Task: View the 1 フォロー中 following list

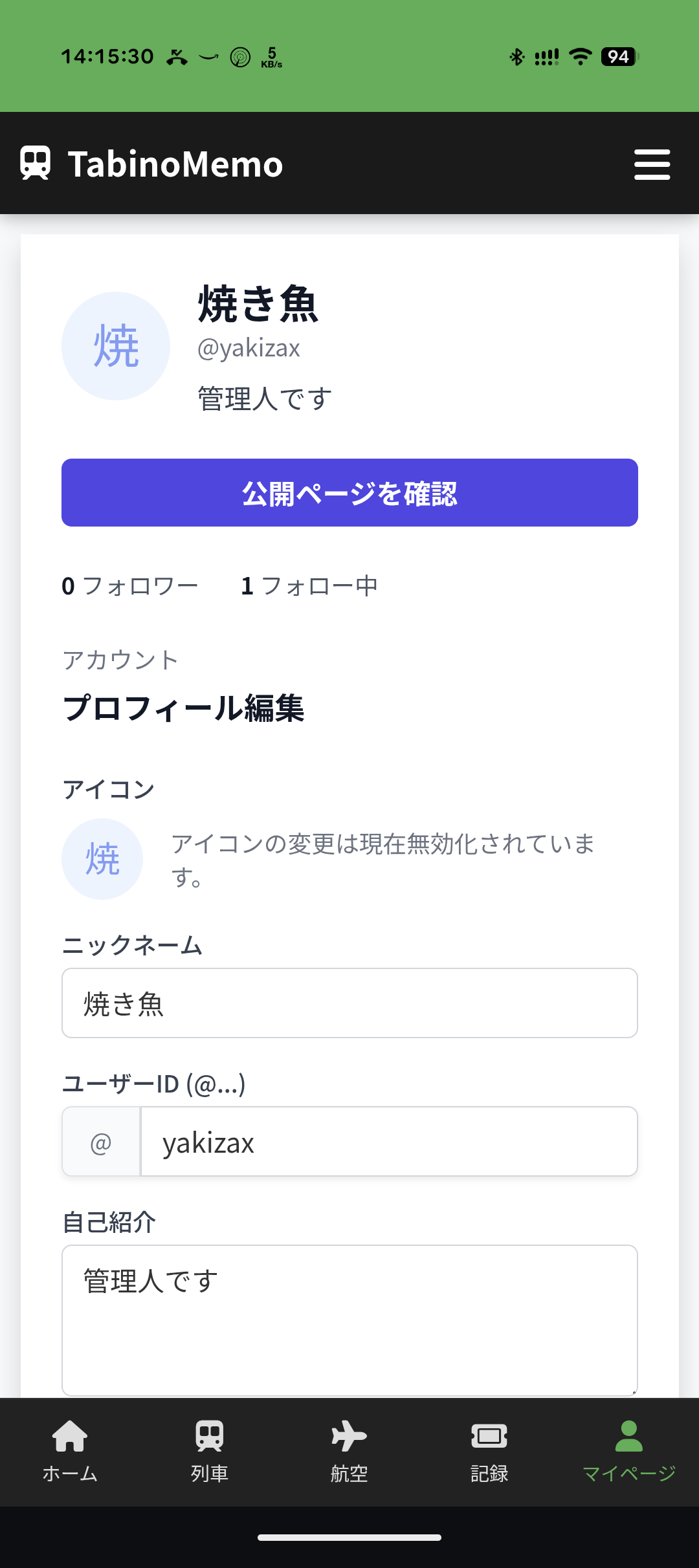Action: (309, 585)
